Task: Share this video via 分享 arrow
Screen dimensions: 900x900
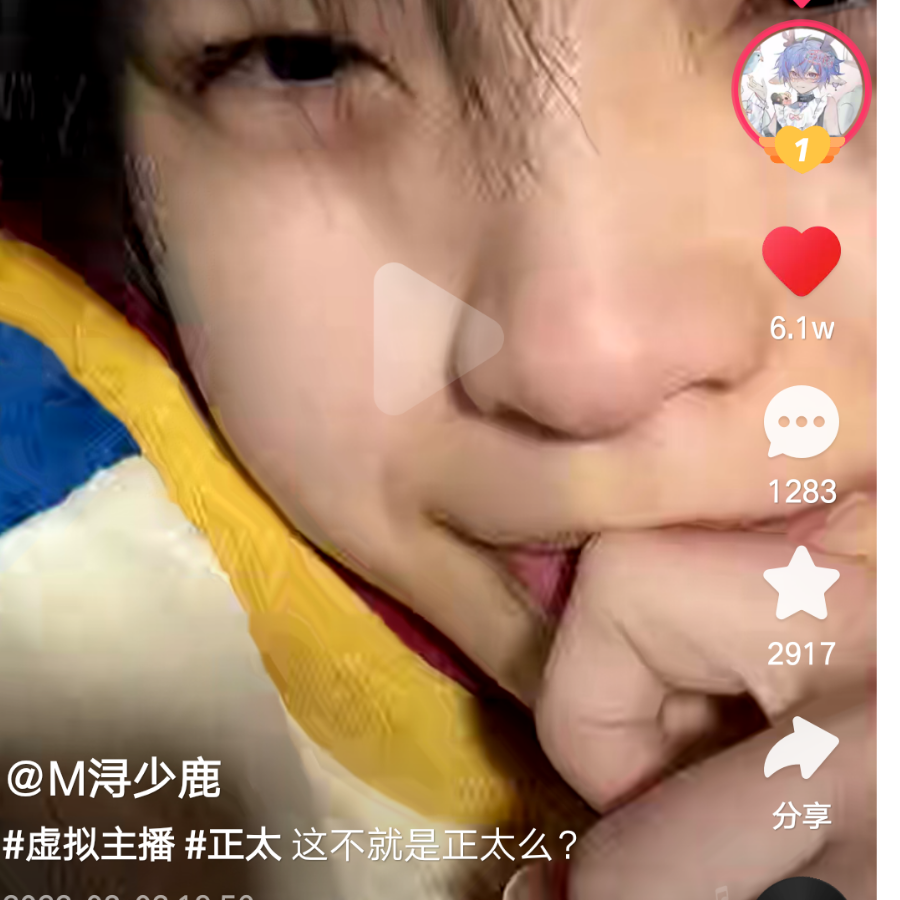Action: pyautogui.click(x=801, y=750)
